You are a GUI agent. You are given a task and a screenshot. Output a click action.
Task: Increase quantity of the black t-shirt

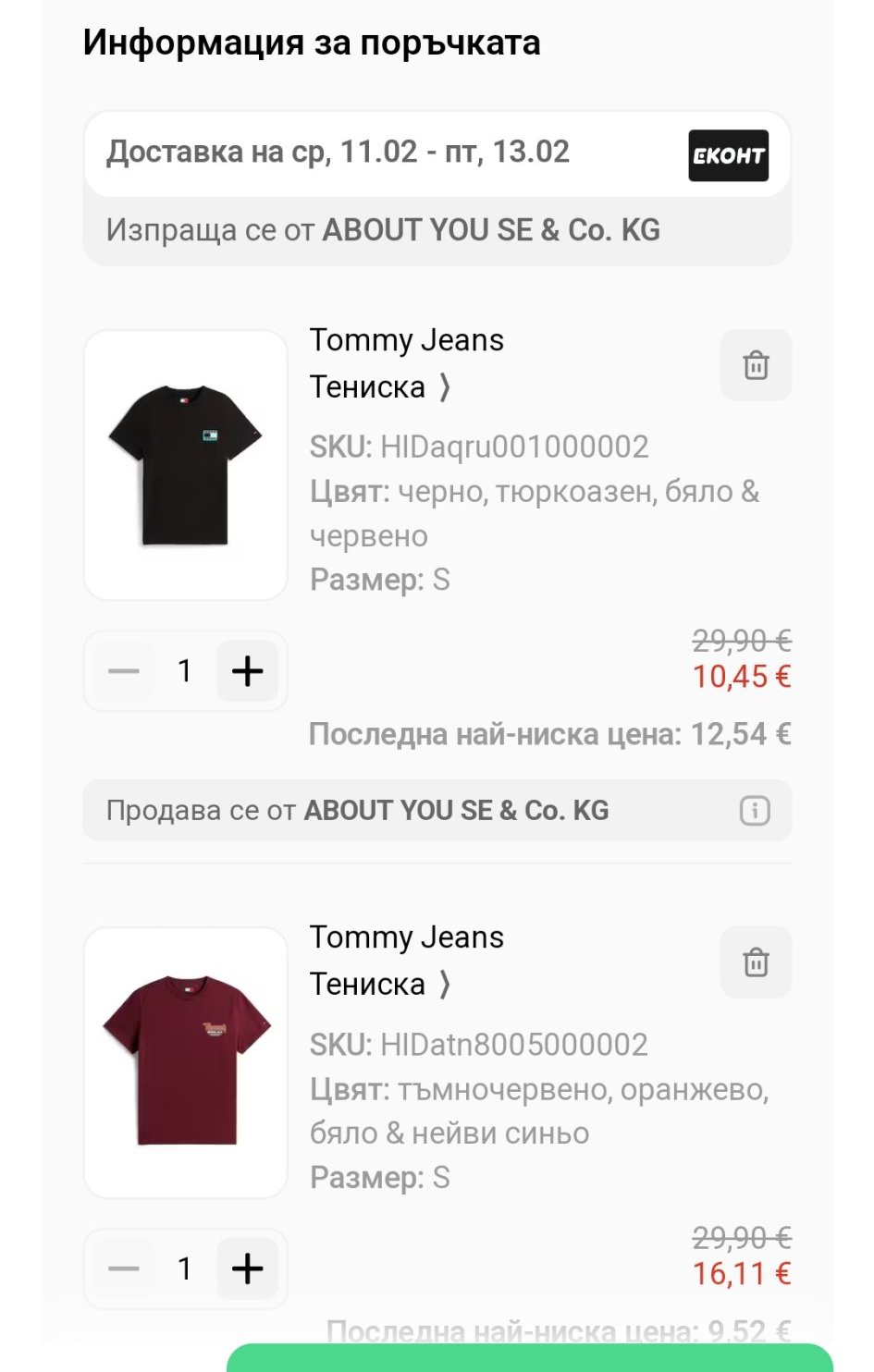point(247,671)
